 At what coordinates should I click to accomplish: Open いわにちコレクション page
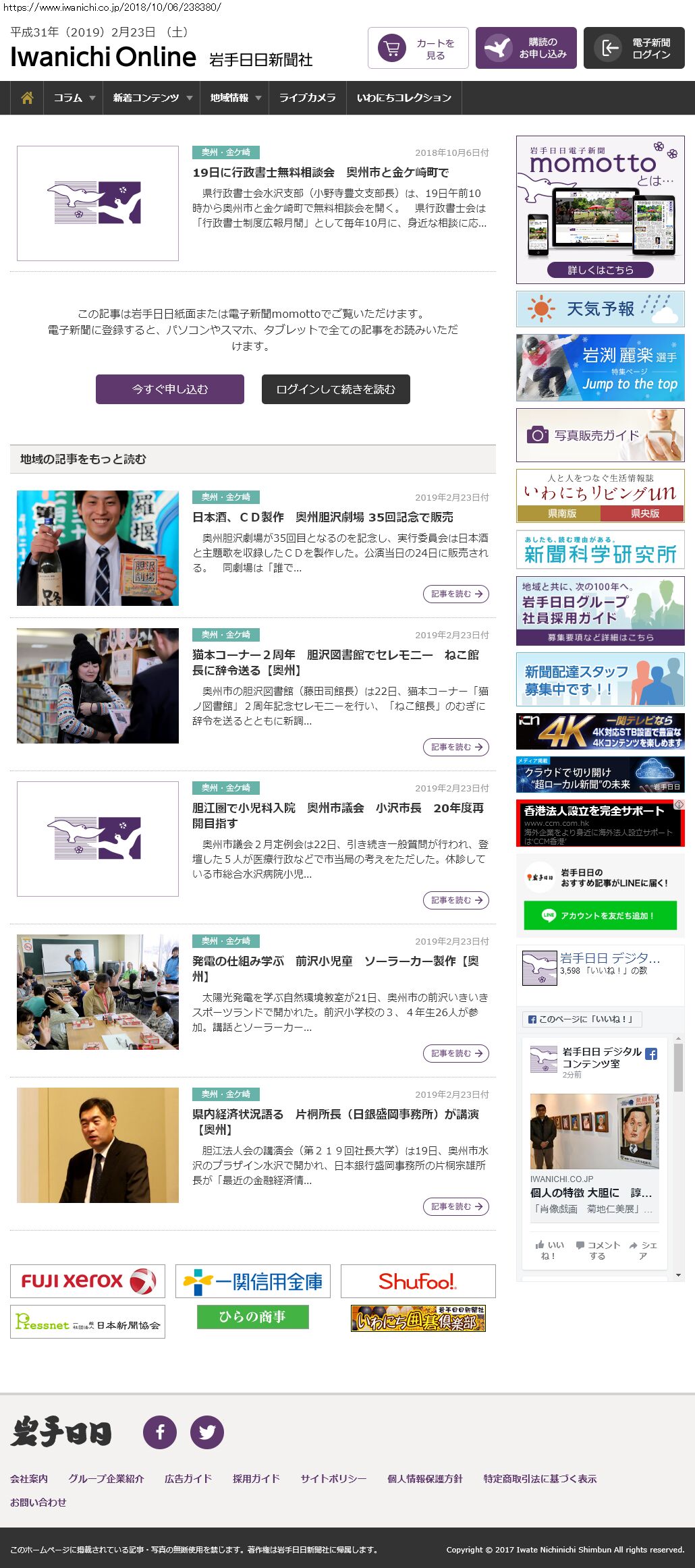[404, 98]
